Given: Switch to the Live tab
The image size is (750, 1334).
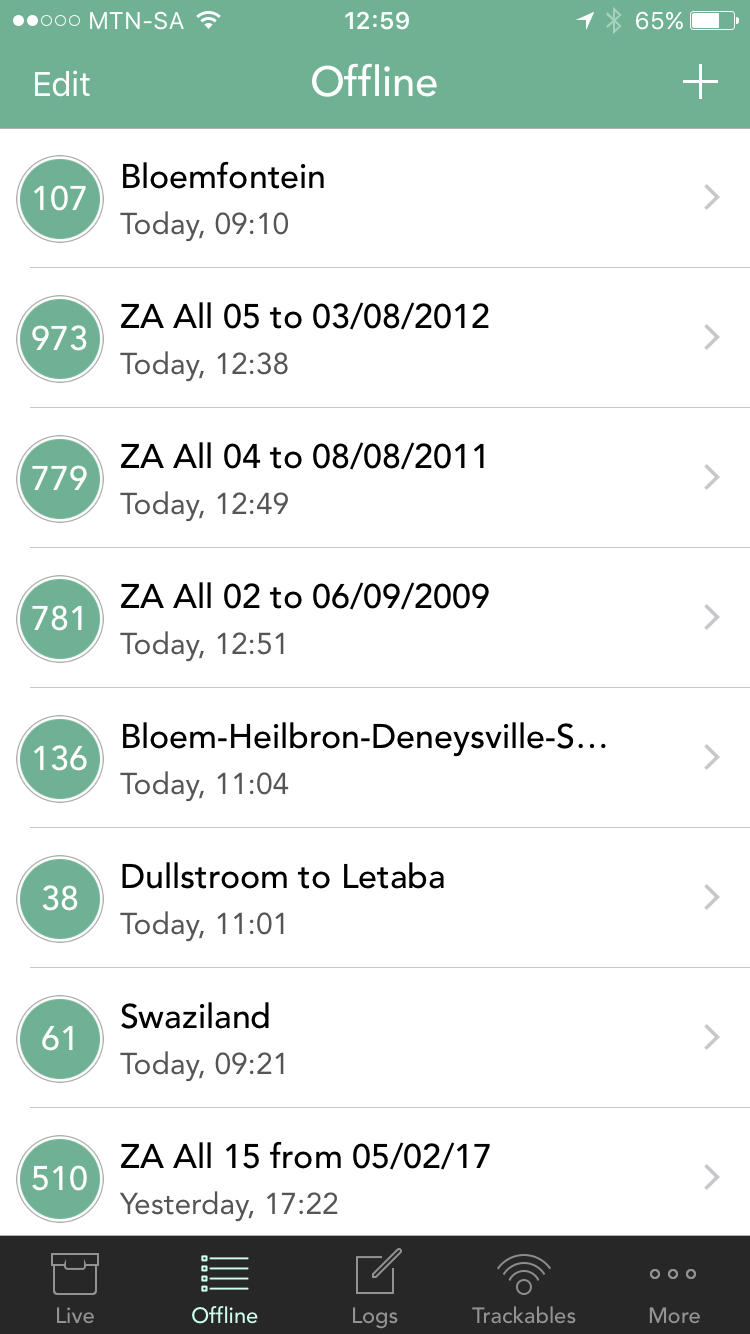Looking at the screenshot, I should coord(75,1287).
